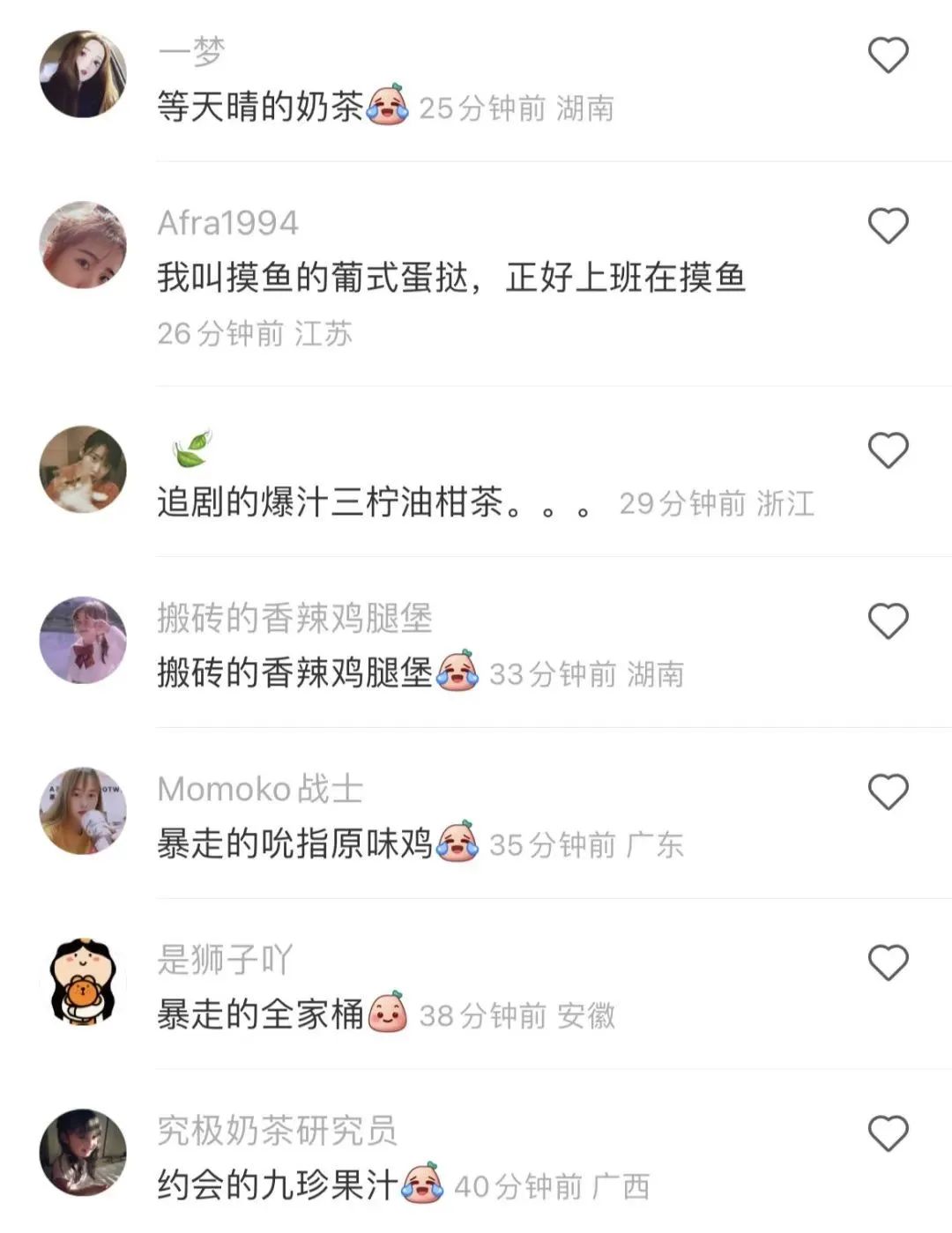Viewport: 952px width, 1233px height.
Task: Open 搬砖的香辣鸡腿堡's profile avatar
Action: point(83,640)
